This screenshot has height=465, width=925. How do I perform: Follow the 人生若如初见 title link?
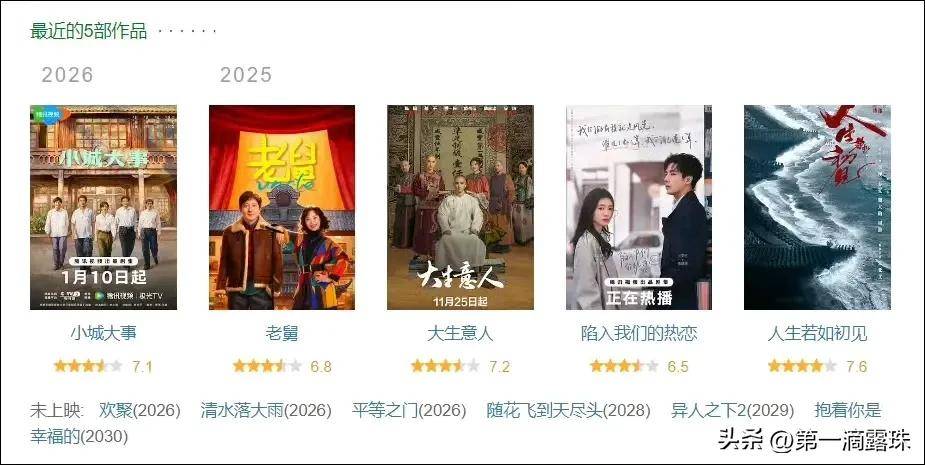point(817,334)
